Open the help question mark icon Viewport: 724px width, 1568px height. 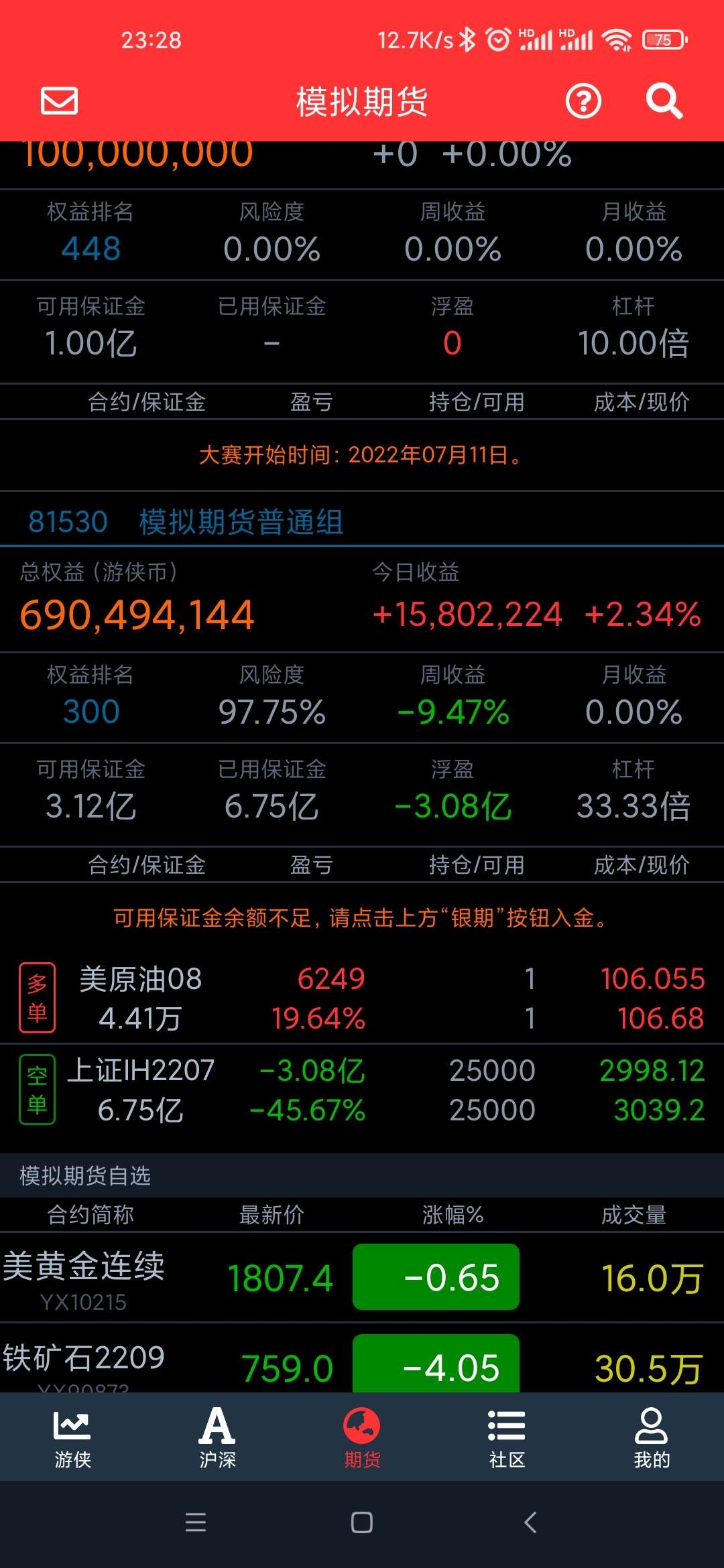point(583,101)
